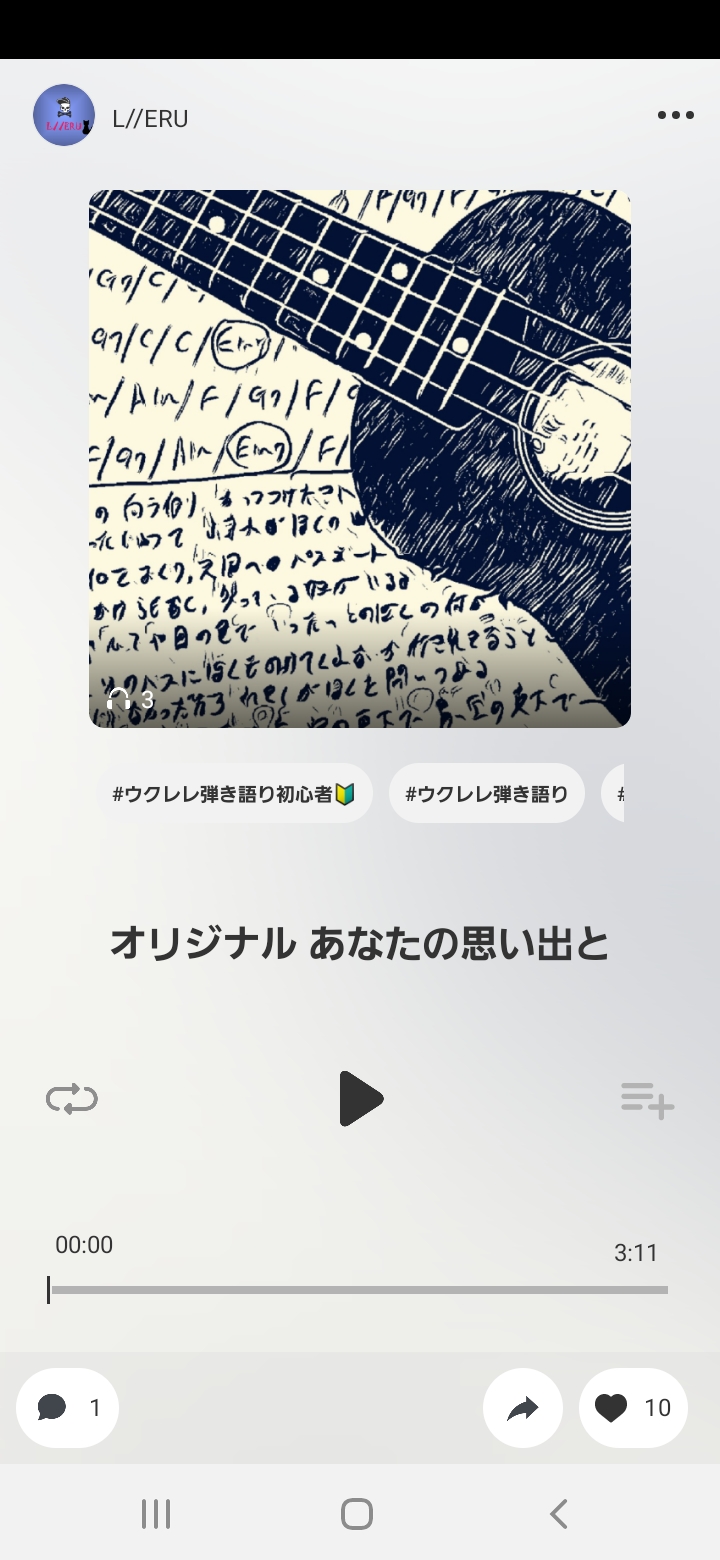Viewport: 720px width, 1560px height.
Task: Open the comments with 1 comment
Action: pos(67,1408)
